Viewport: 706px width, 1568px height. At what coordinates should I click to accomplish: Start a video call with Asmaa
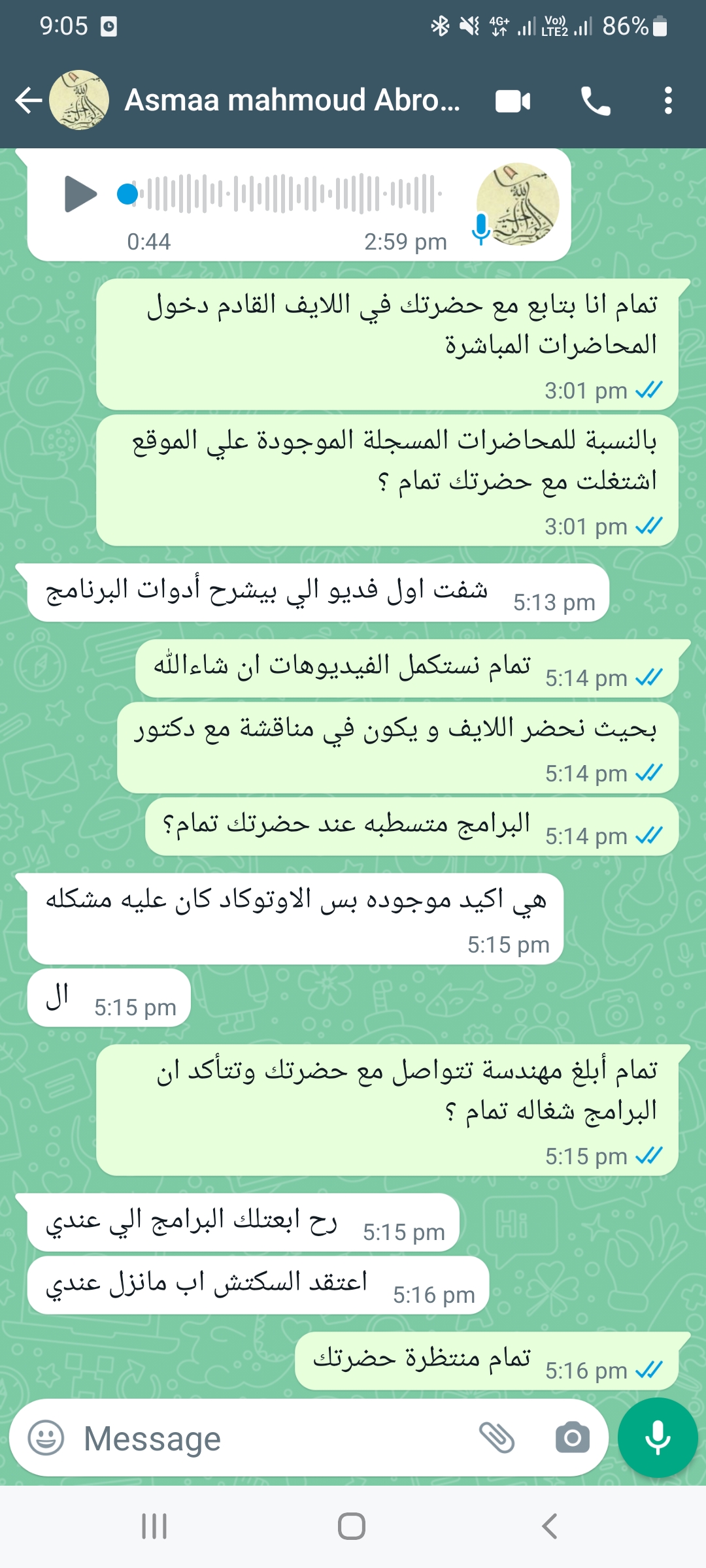[x=513, y=101]
